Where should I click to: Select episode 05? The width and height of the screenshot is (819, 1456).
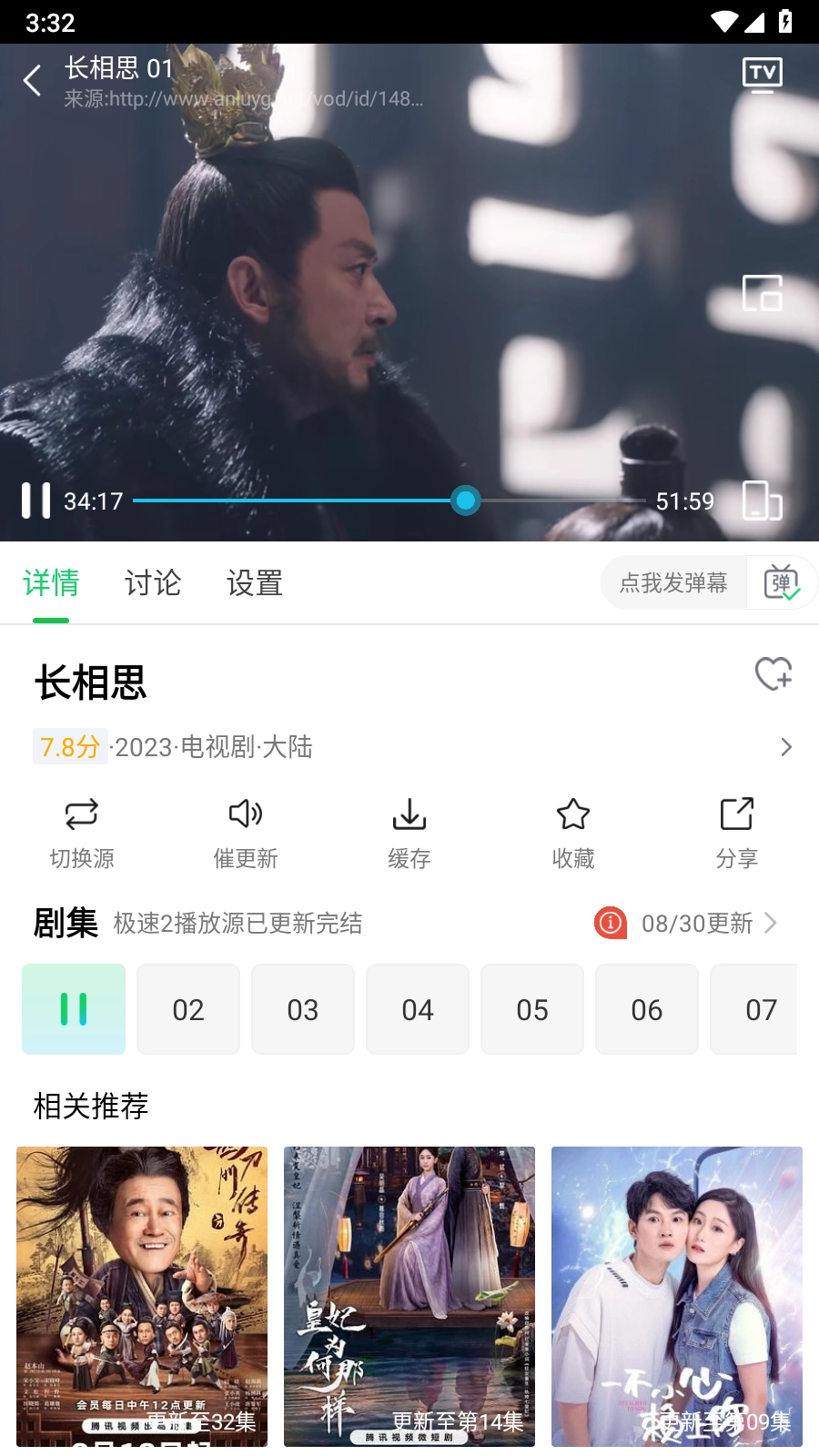[x=532, y=1009]
